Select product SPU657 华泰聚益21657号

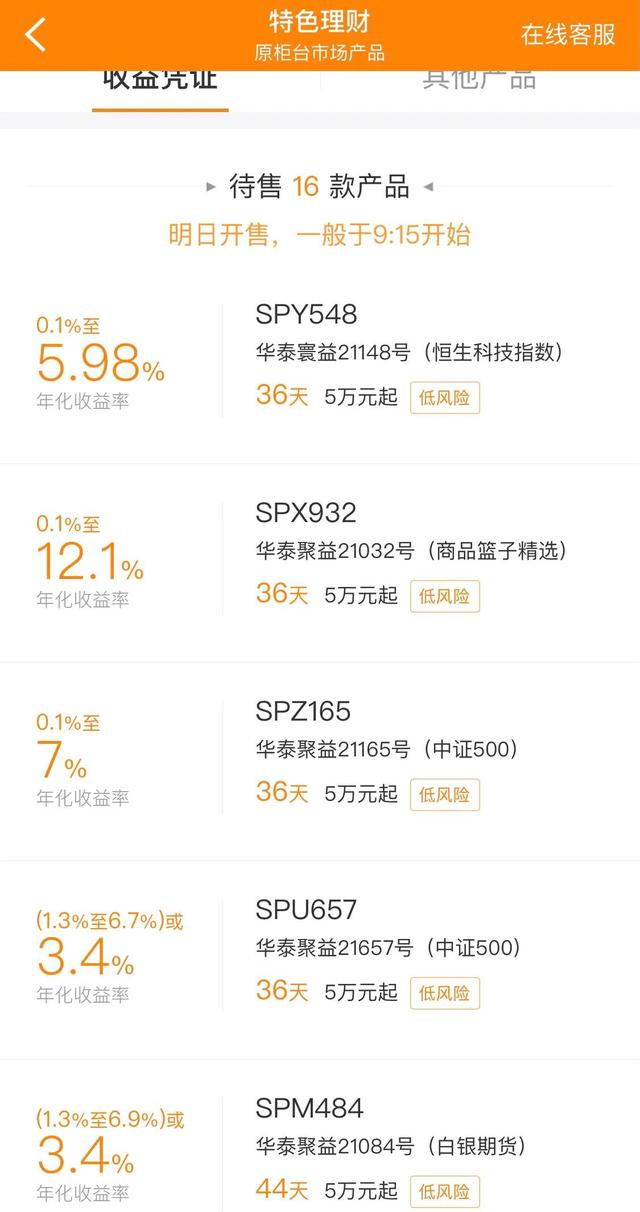pyautogui.click(x=320, y=959)
